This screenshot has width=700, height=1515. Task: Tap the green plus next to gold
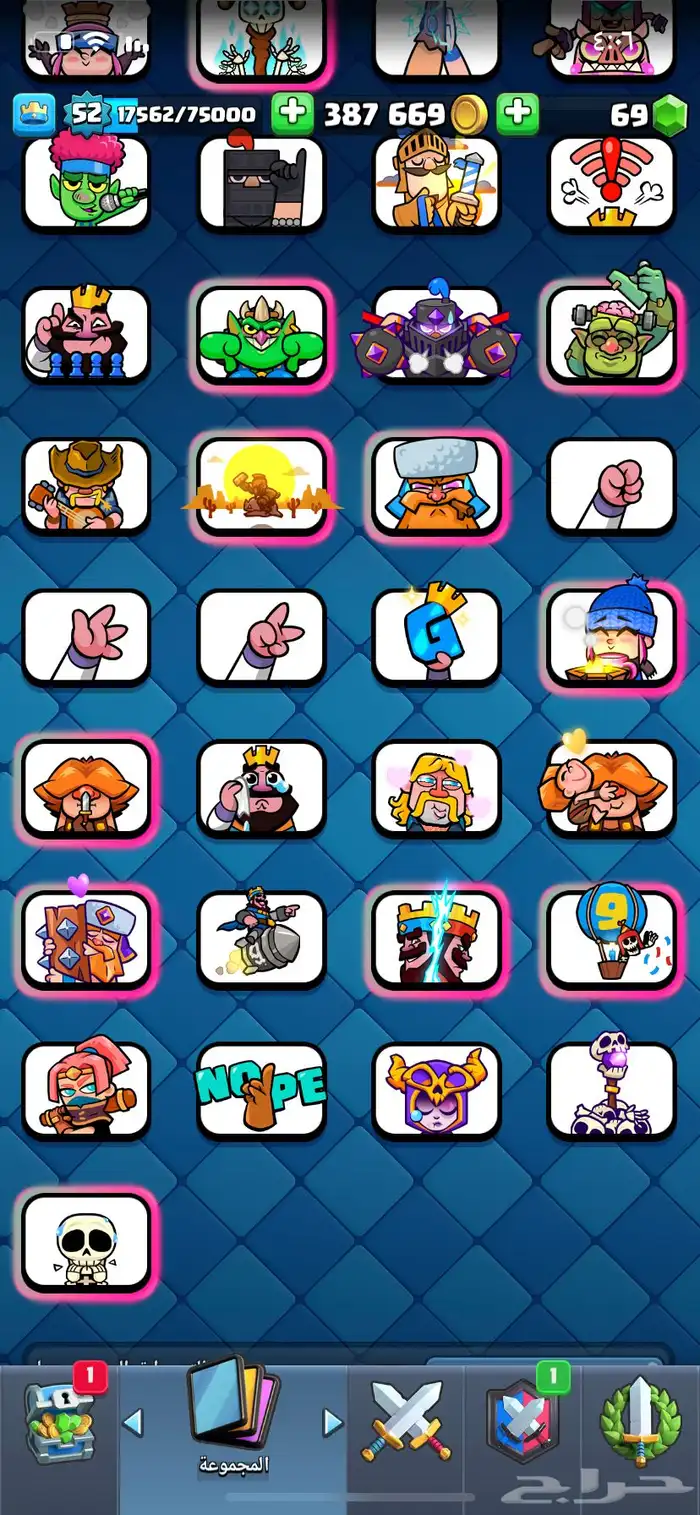tap(517, 114)
